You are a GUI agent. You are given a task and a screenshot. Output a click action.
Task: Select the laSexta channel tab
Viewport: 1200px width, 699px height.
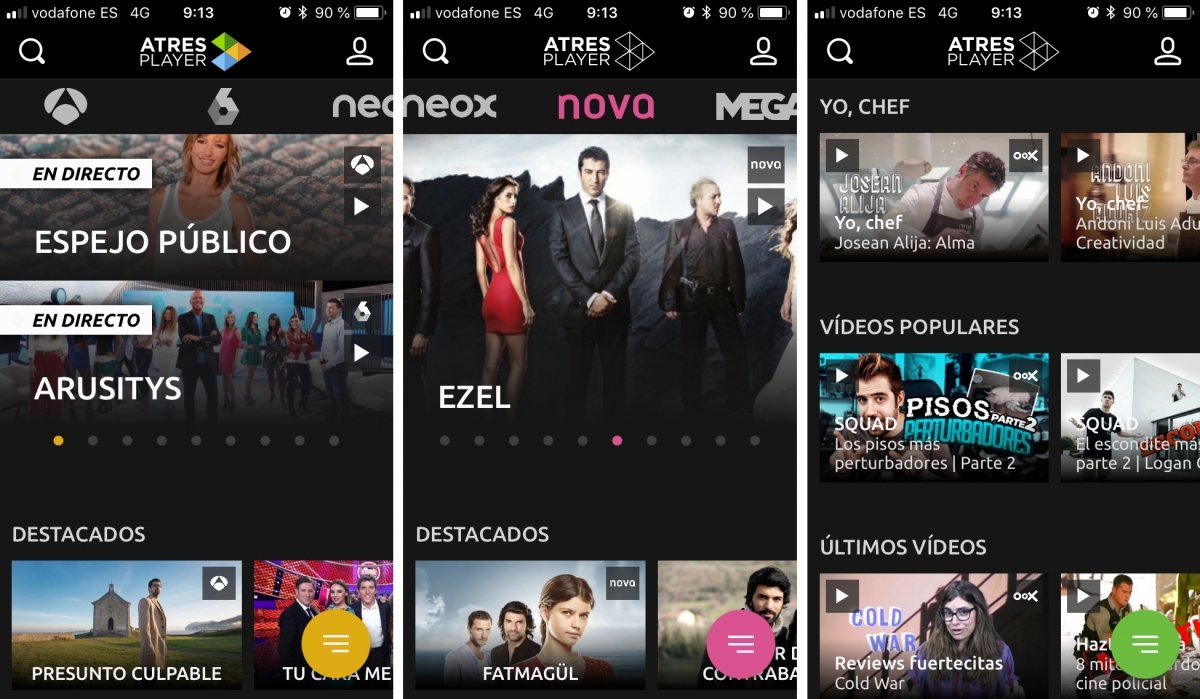[223, 106]
